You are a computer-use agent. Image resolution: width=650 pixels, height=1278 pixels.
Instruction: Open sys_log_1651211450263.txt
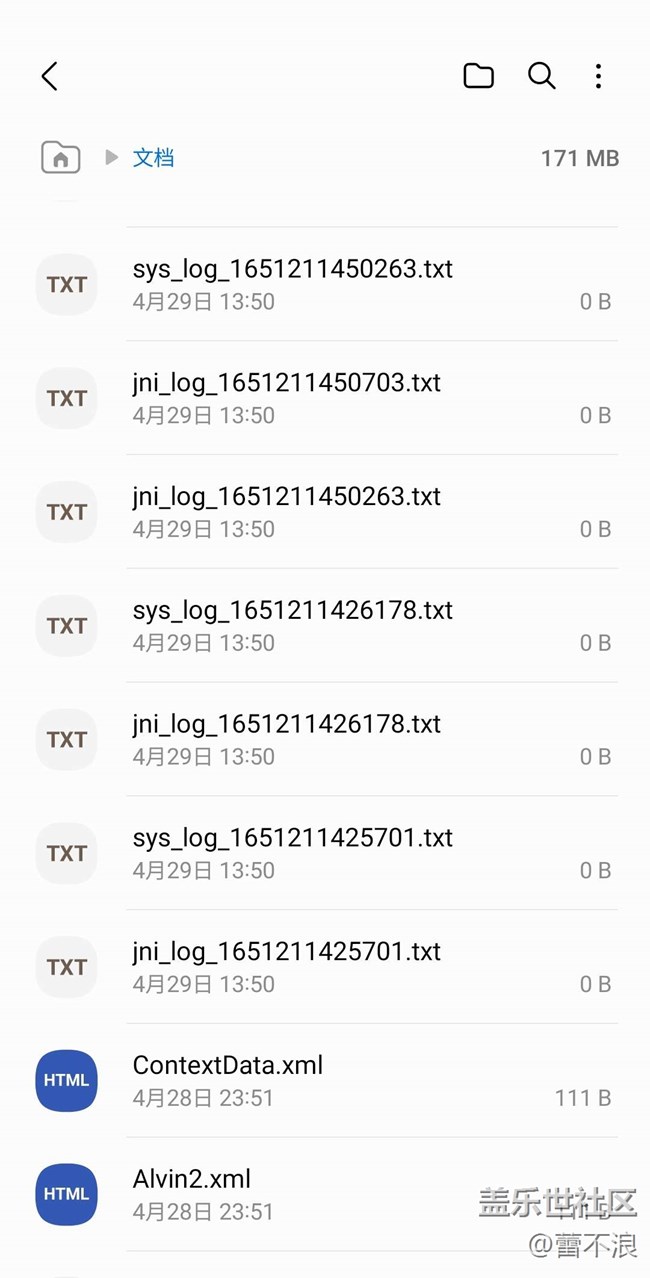coord(292,284)
